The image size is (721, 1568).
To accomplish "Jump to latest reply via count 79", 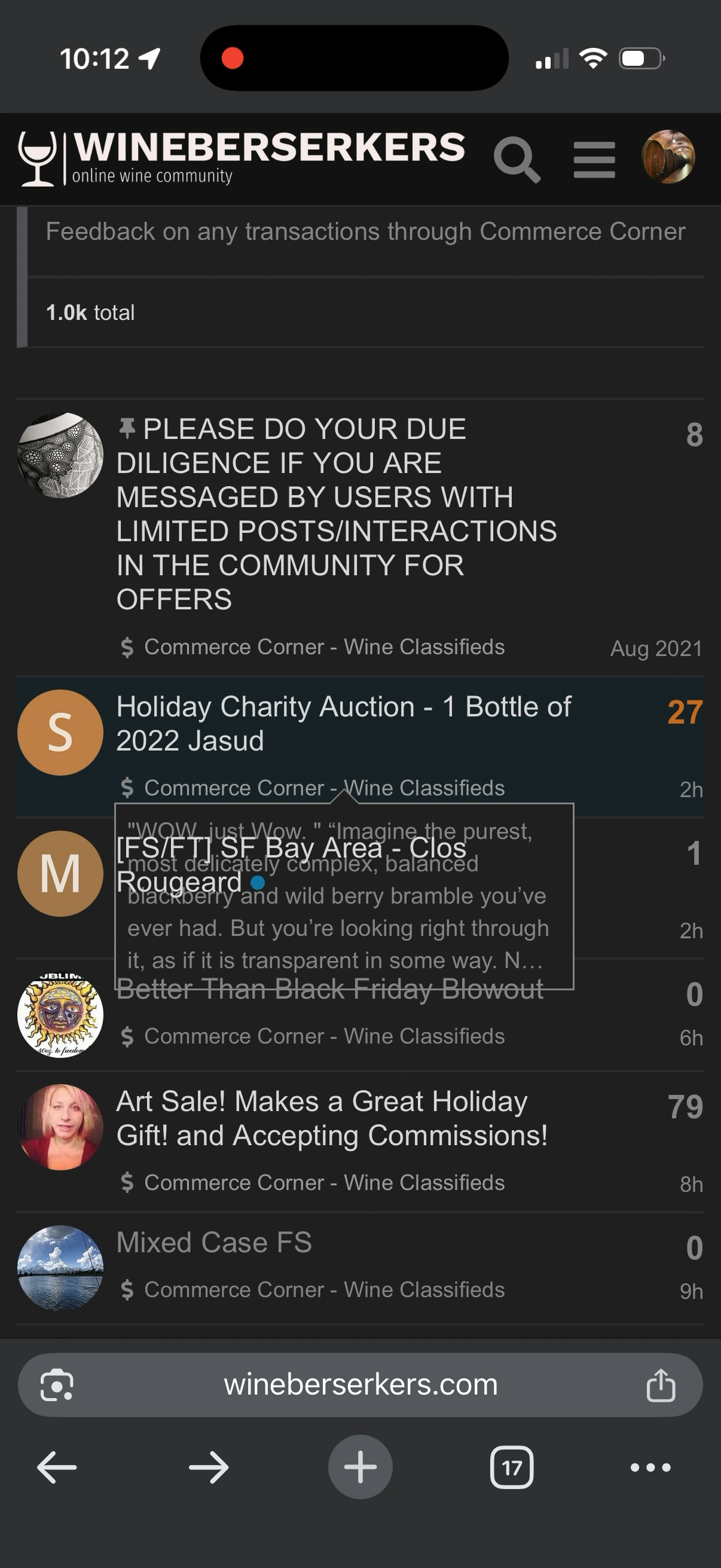I will pyautogui.click(x=685, y=1106).
